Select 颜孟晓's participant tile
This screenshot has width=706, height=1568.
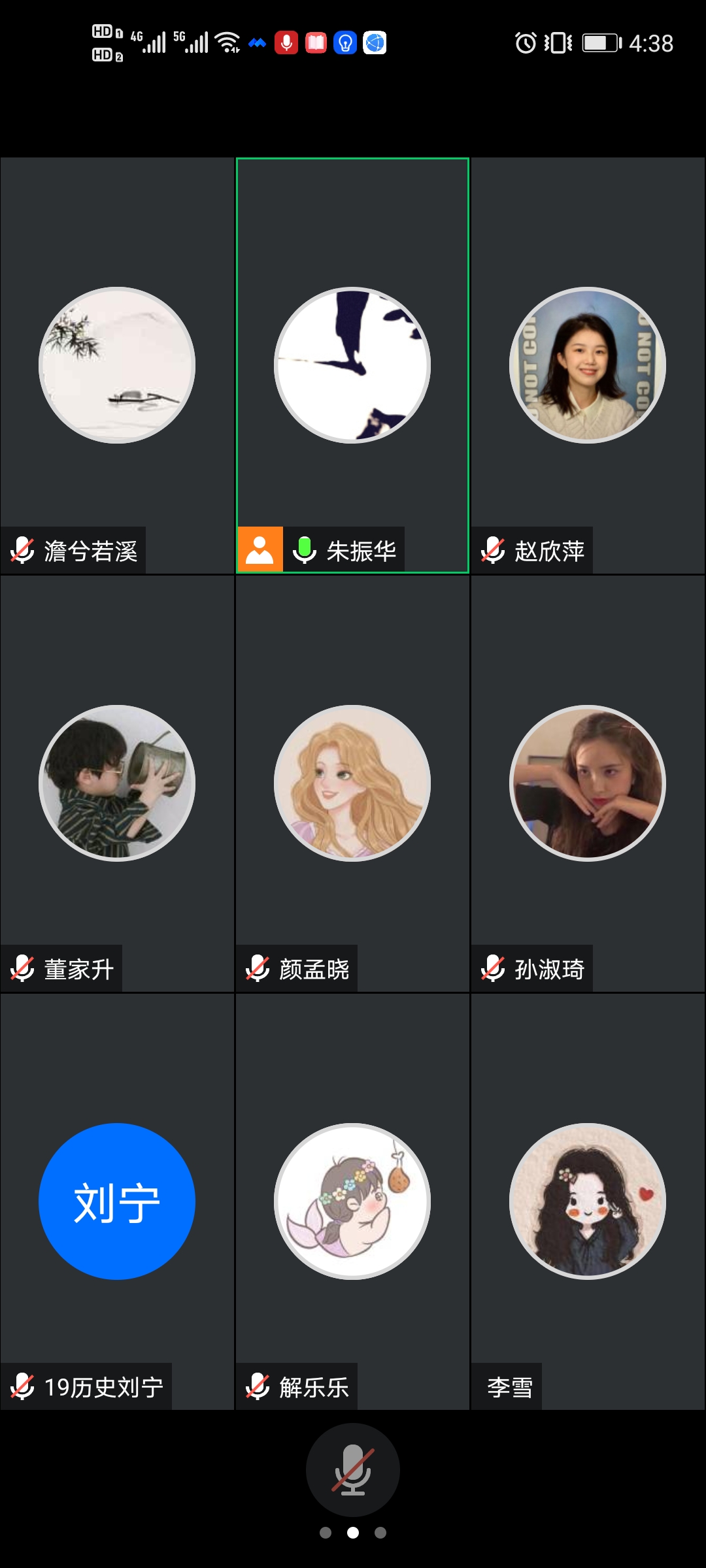(352, 783)
